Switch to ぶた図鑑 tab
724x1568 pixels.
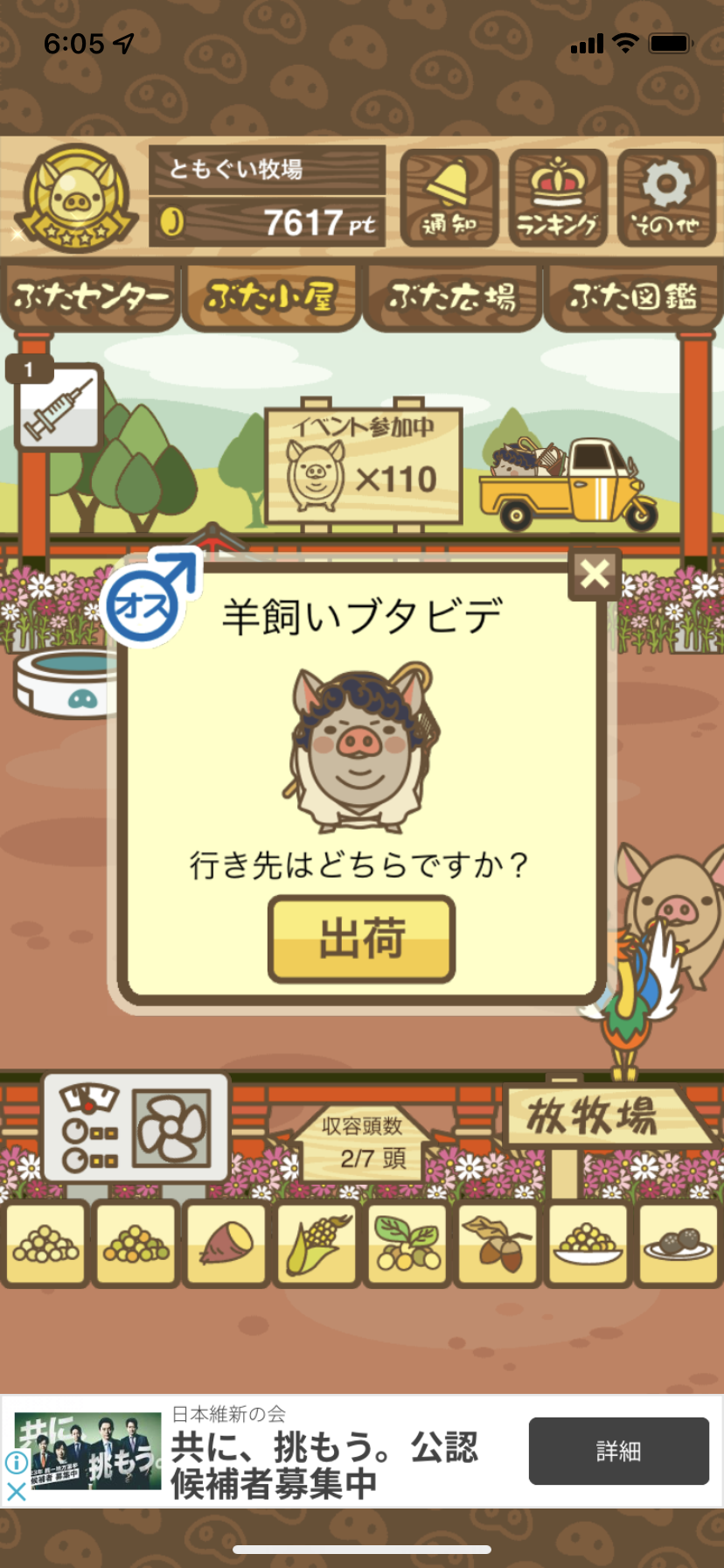point(633,297)
